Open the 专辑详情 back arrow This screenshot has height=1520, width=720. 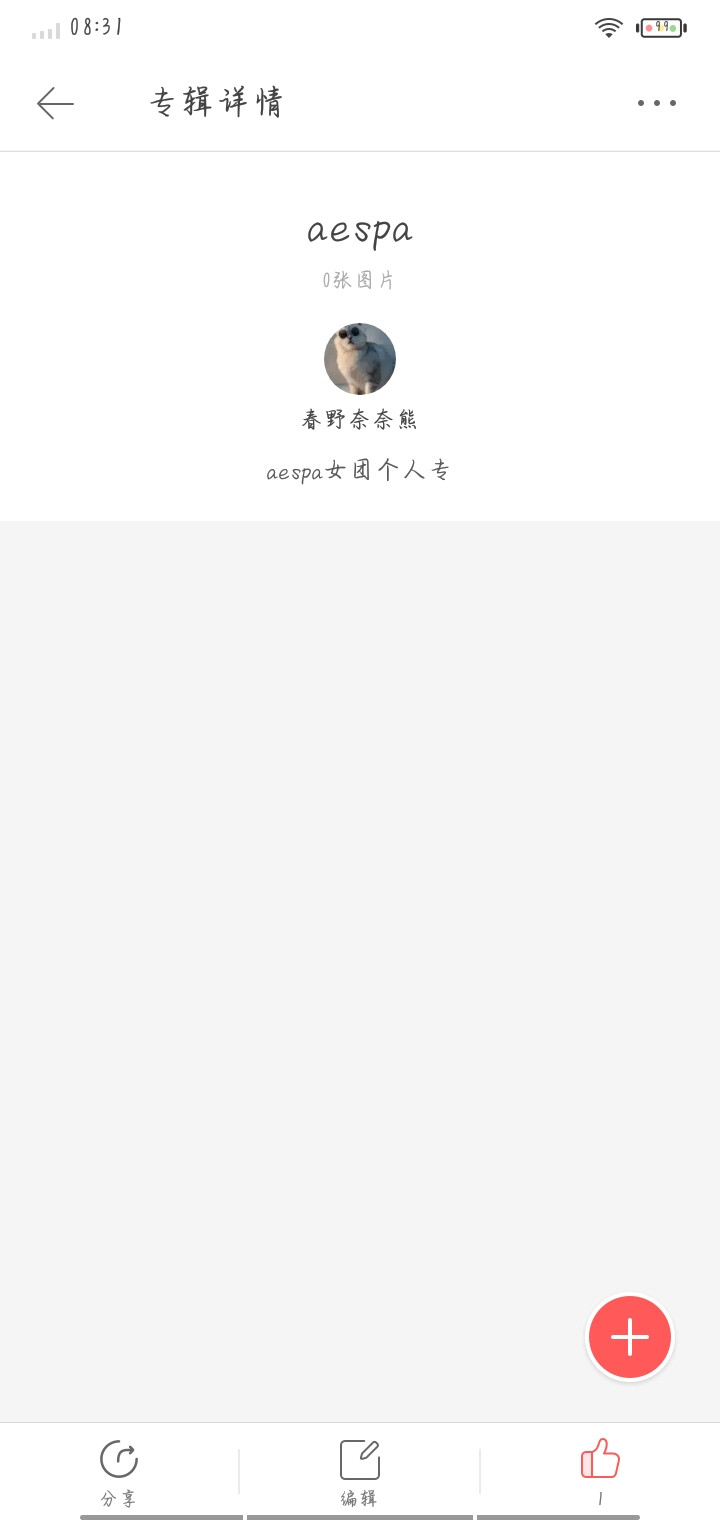(x=55, y=103)
